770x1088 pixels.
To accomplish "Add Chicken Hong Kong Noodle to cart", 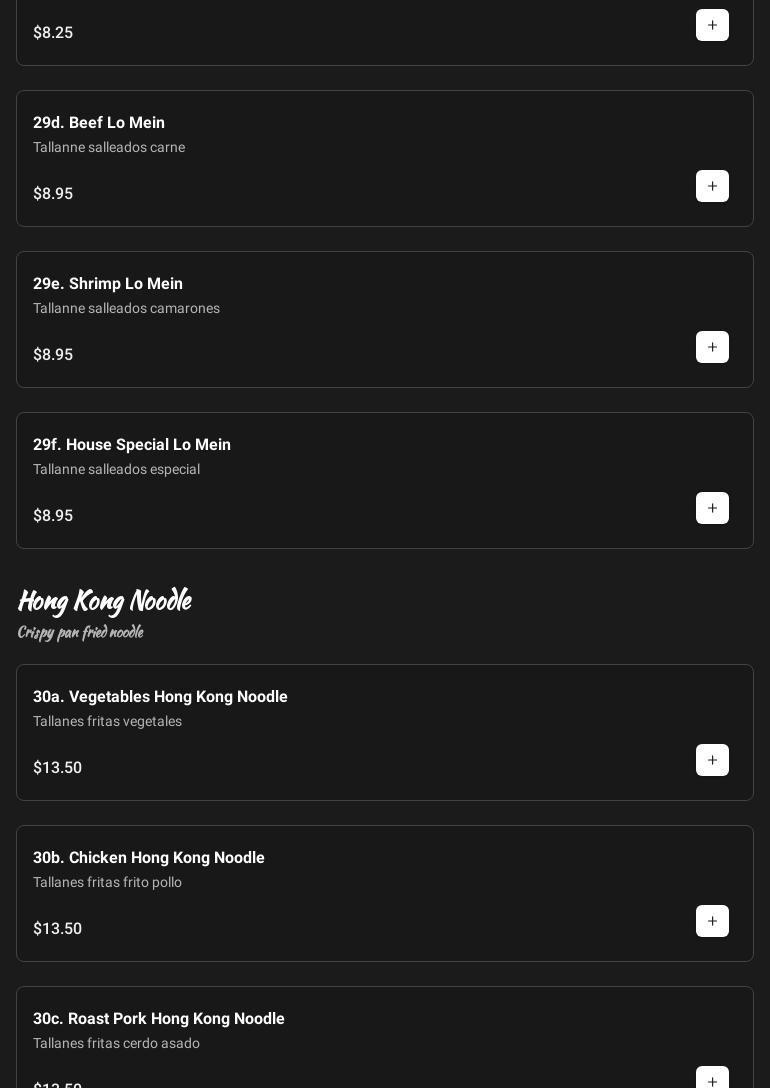I will (x=712, y=921).
